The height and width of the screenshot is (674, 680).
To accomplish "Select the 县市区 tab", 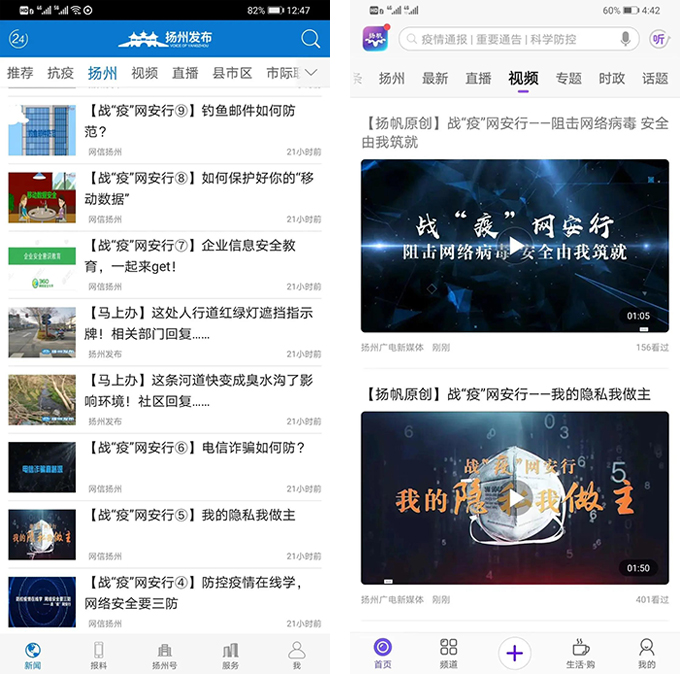I will tap(232, 73).
